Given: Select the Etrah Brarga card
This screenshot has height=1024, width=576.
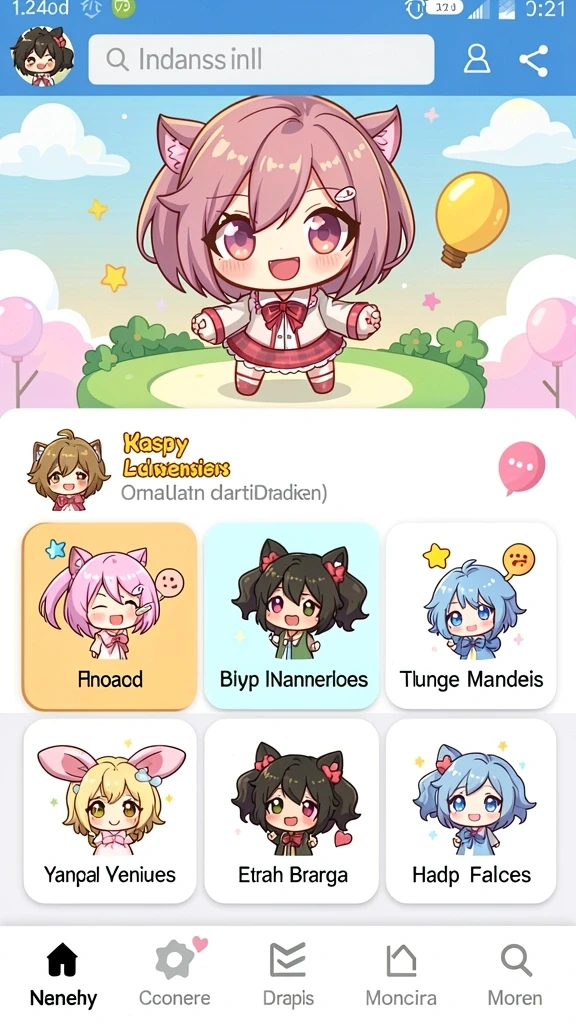Looking at the screenshot, I should 291,811.
